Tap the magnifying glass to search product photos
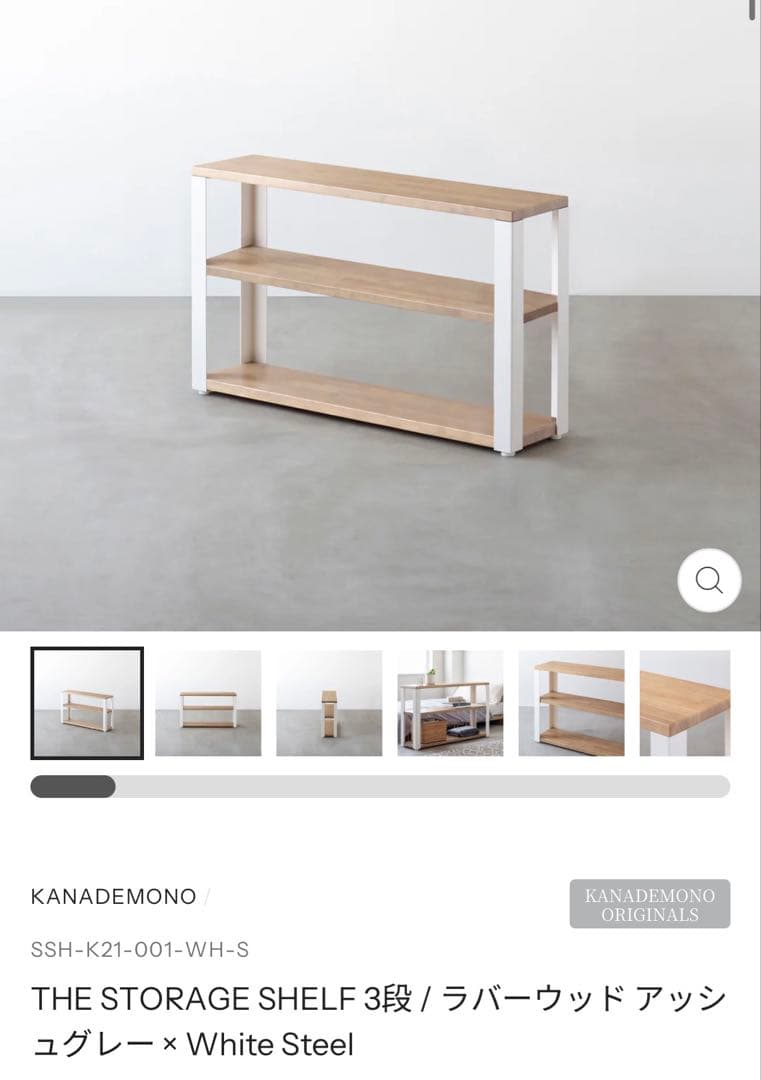Viewport: 761px width, 1080px height. pyautogui.click(x=710, y=578)
